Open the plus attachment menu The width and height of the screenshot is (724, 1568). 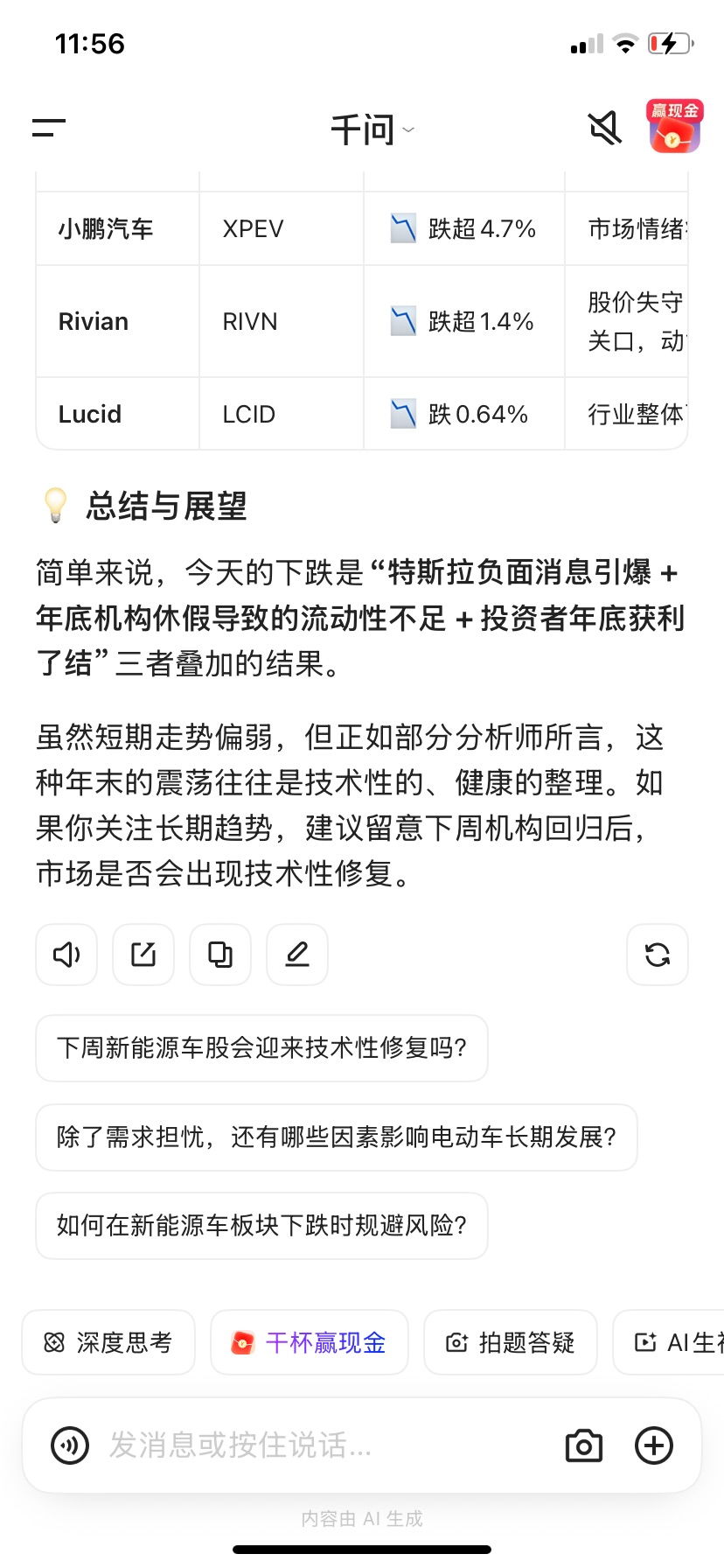[654, 1445]
